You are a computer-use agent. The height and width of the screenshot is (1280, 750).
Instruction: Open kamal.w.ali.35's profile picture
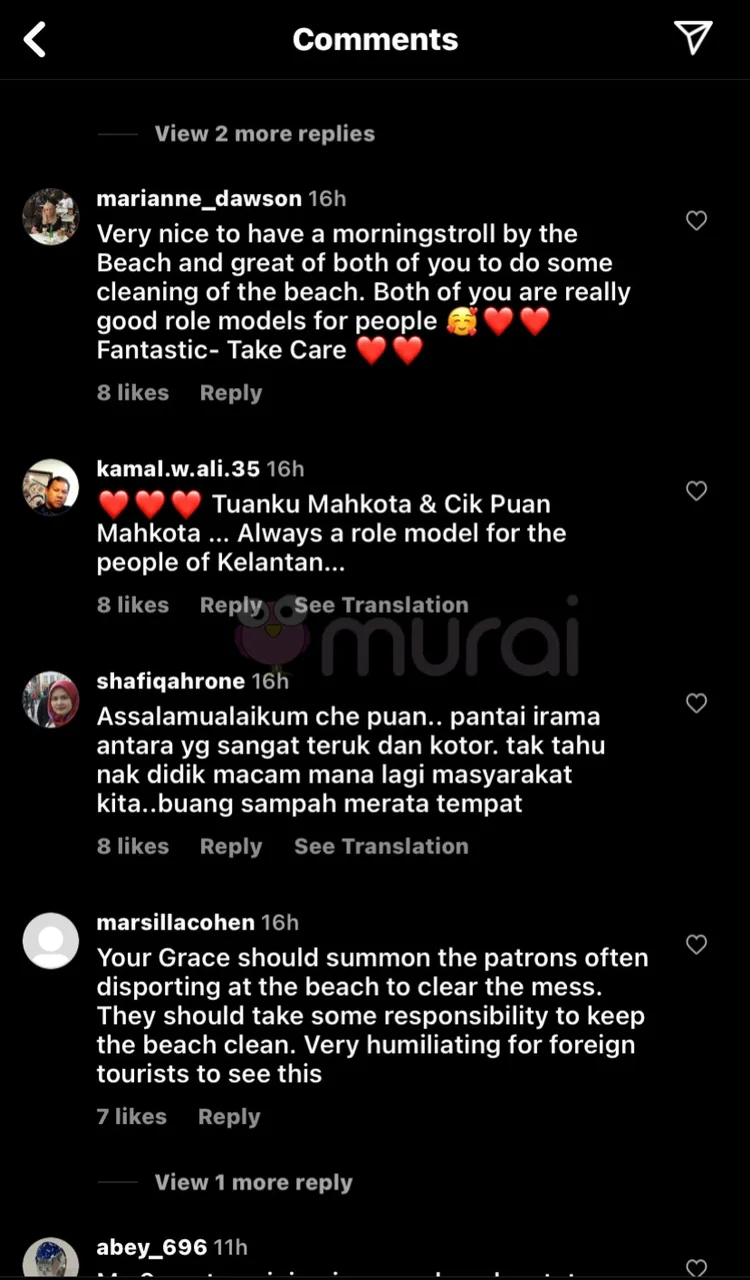(51, 487)
